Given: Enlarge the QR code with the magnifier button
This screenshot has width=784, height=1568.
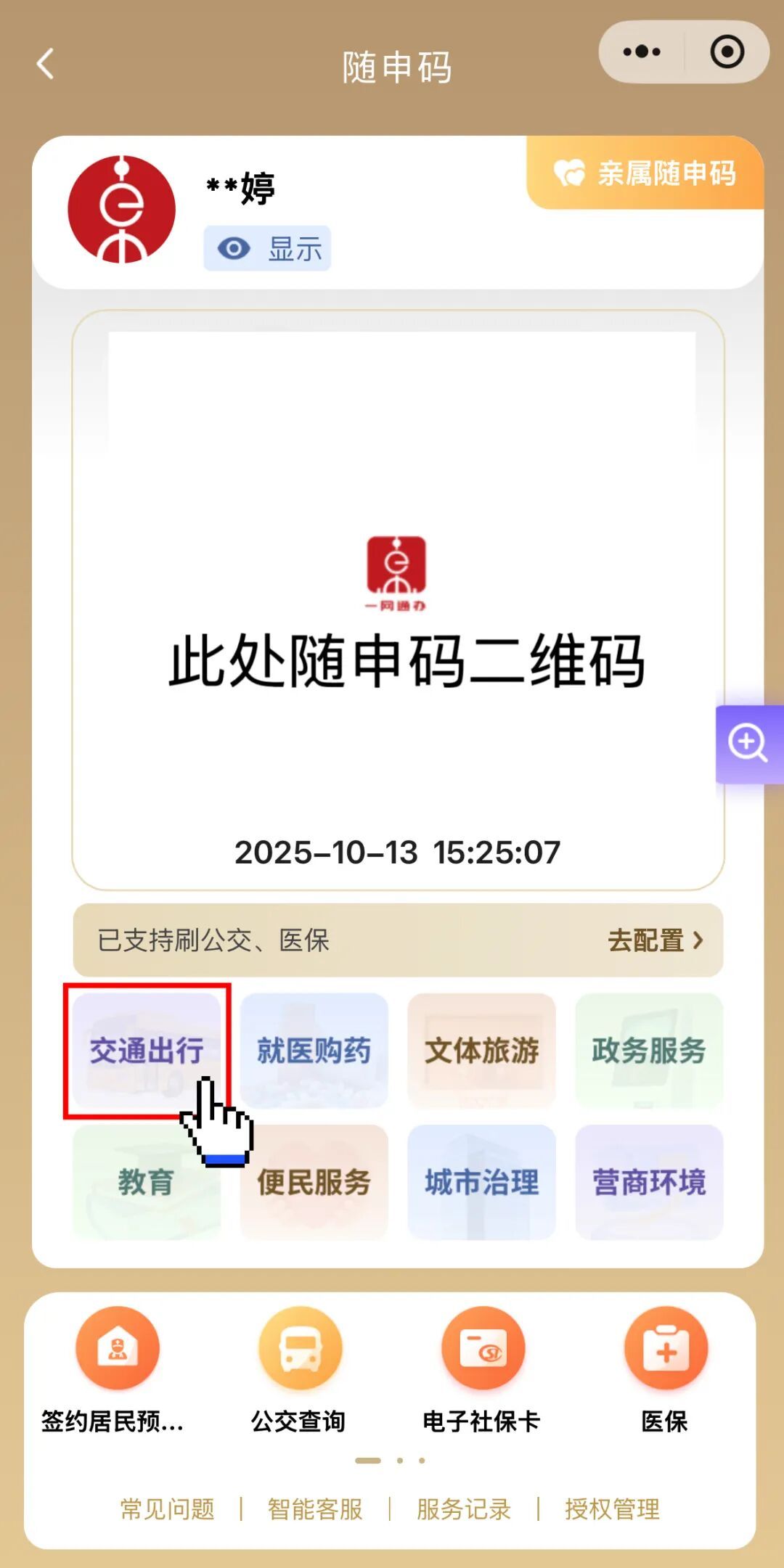Looking at the screenshot, I should tap(748, 744).
